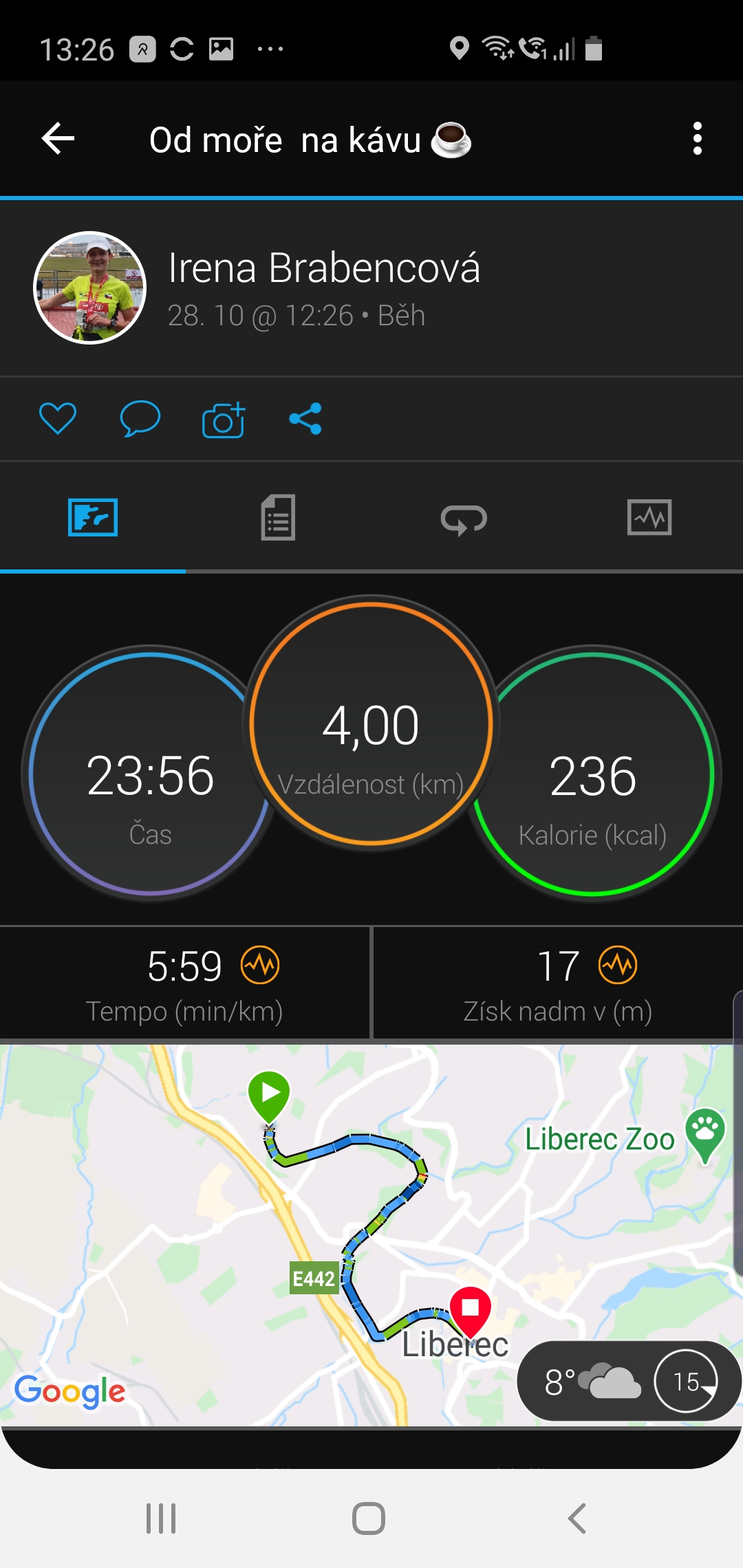743x1568 pixels.
Task: Switch to the stats list tab
Action: [x=278, y=517]
